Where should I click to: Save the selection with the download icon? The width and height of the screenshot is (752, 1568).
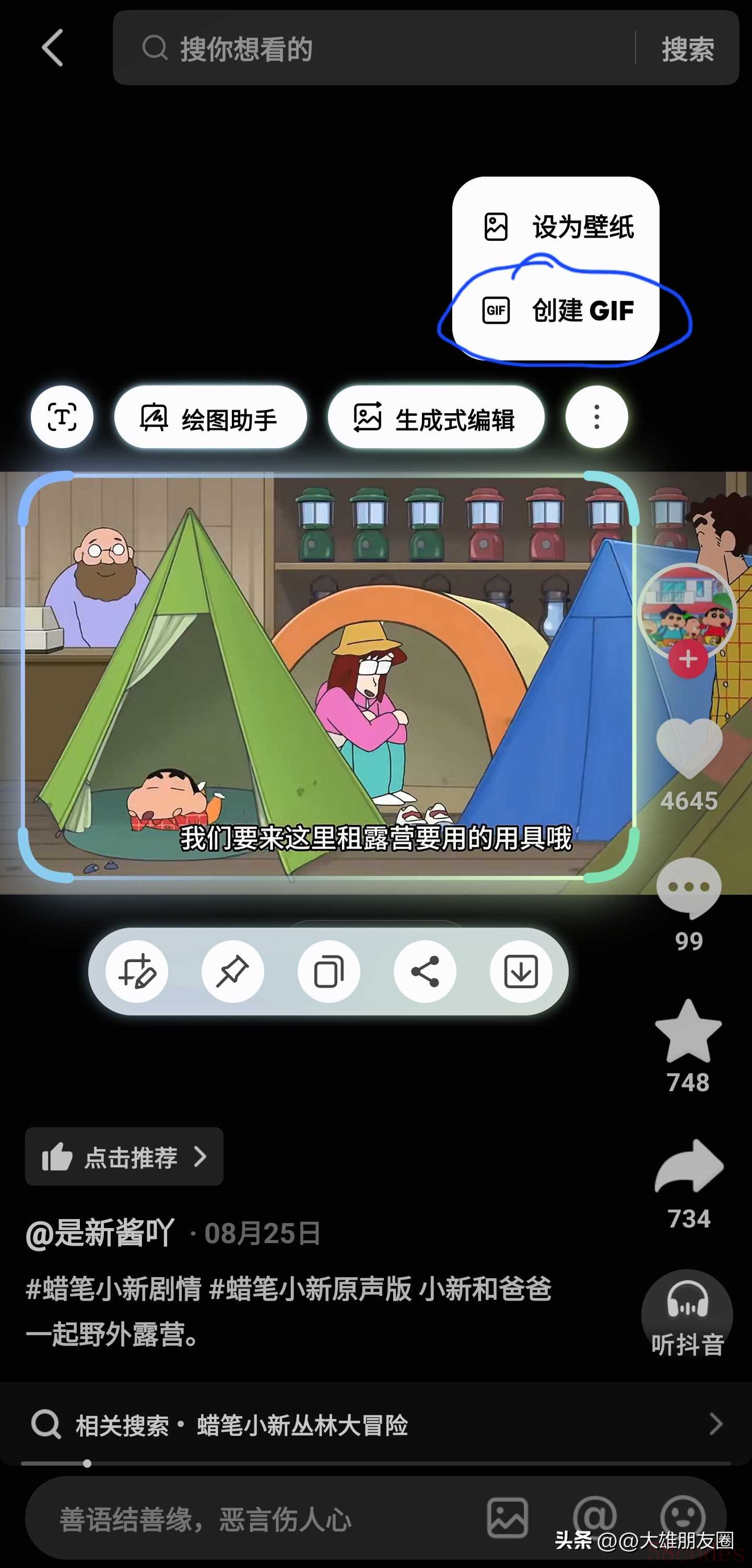[x=521, y=972]
